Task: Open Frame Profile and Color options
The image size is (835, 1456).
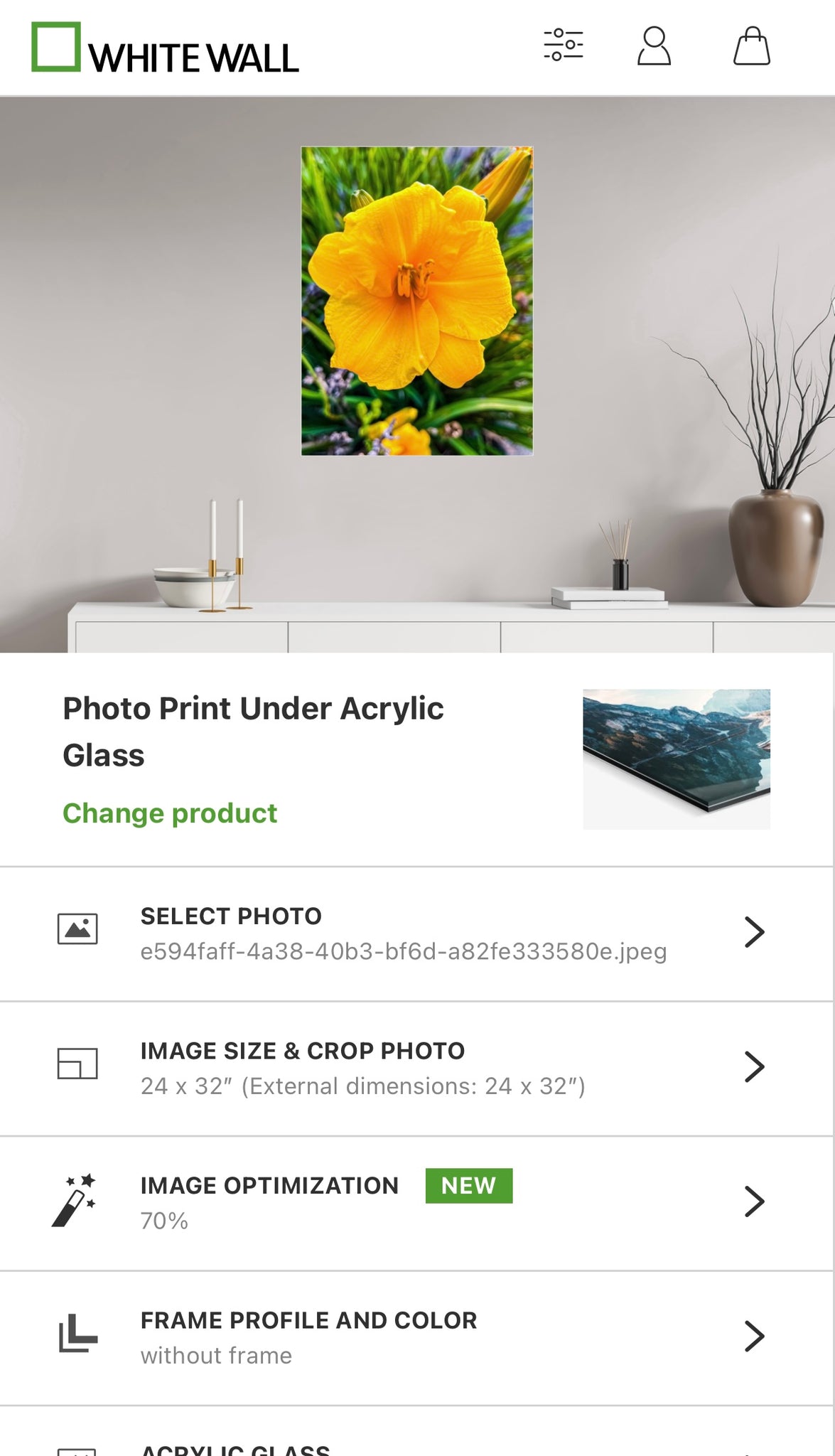Action: (x=417, y=1337)
